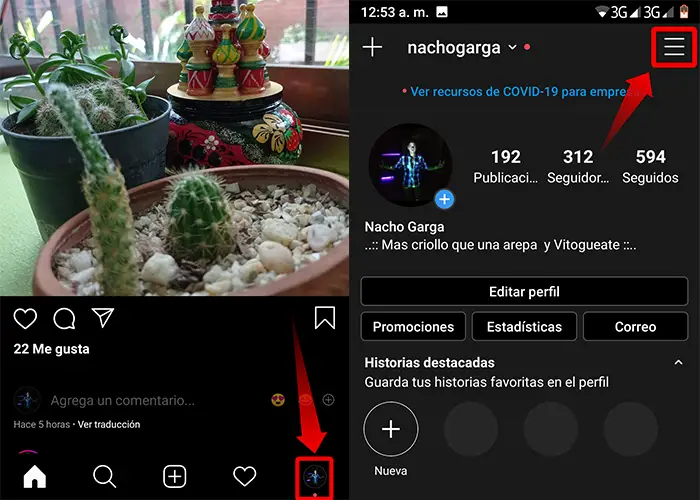Open comments on the cactus post

click(64, 318)
